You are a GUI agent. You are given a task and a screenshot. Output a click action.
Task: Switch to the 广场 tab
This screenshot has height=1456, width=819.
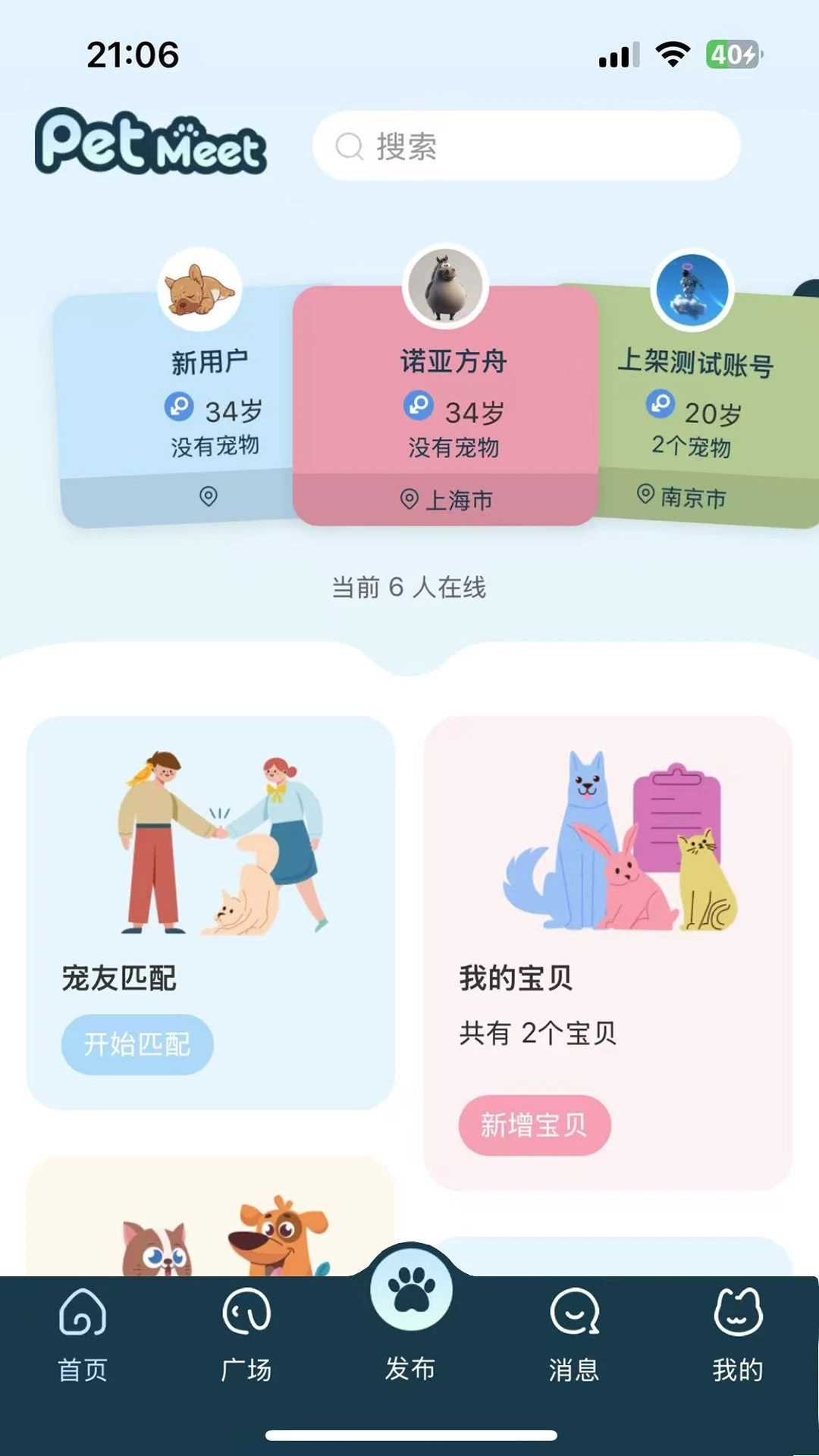pos(246,1335)
